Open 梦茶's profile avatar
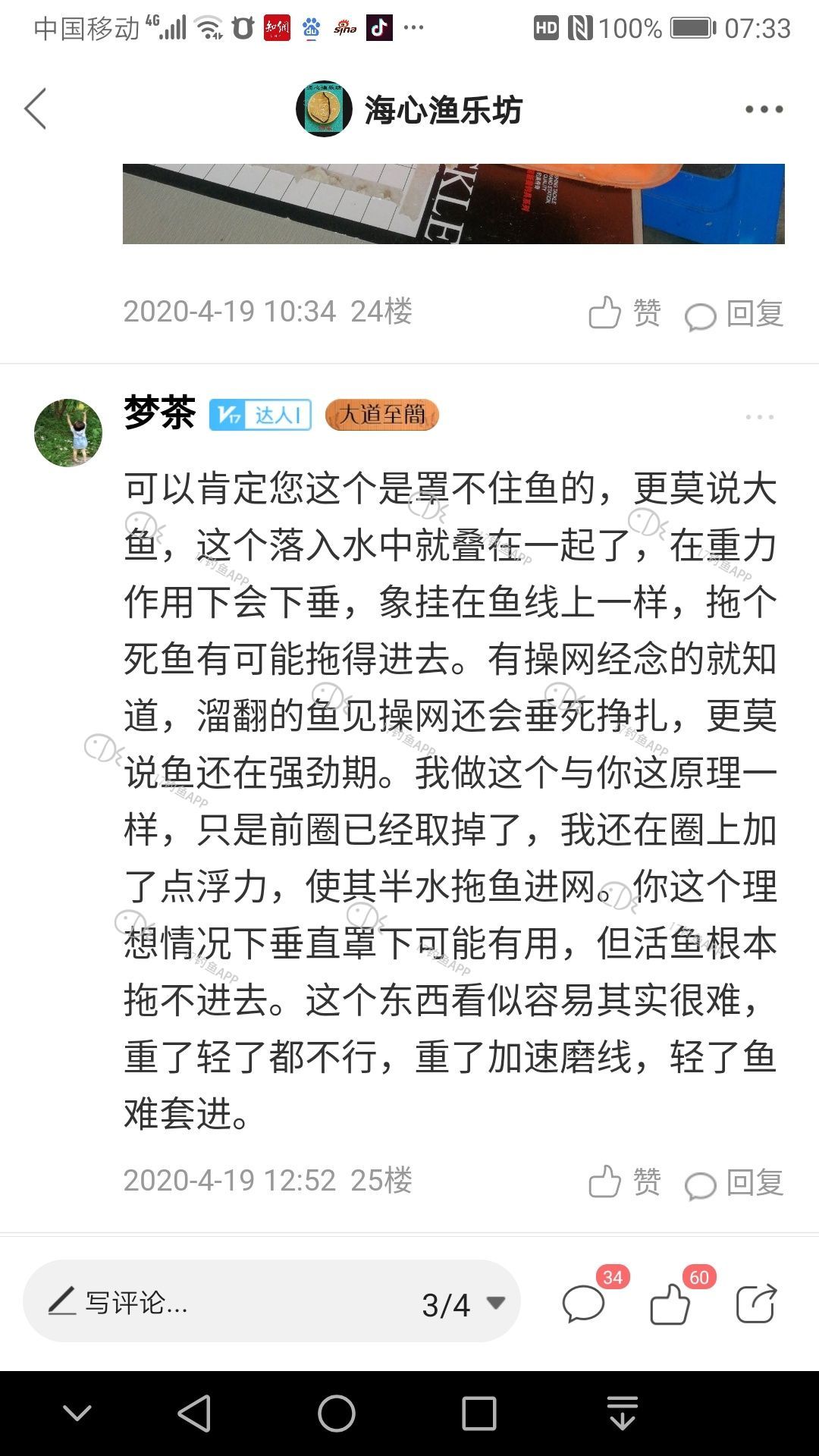 tap(68, 433)
